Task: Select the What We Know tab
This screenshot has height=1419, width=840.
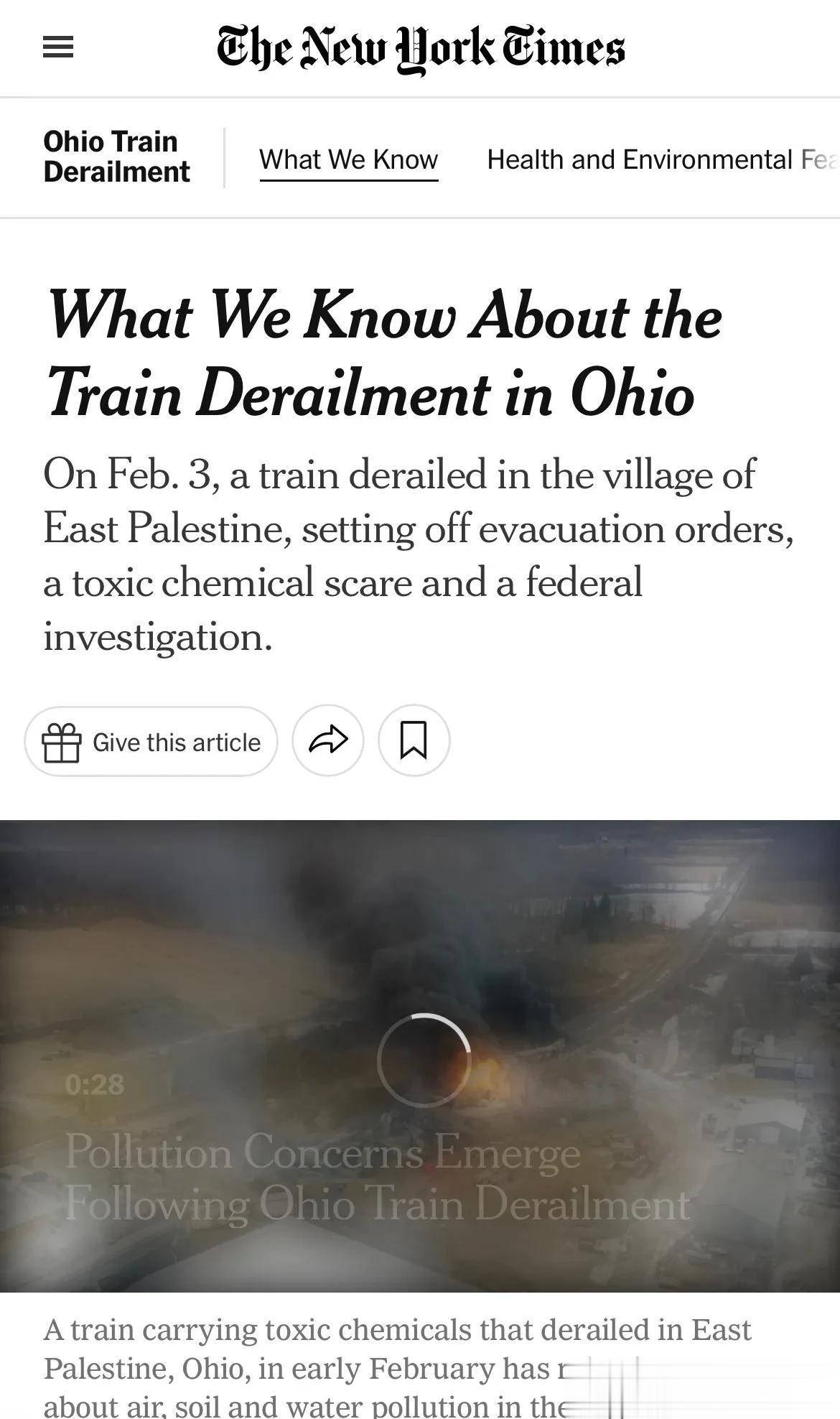Action: pos(348,159)
